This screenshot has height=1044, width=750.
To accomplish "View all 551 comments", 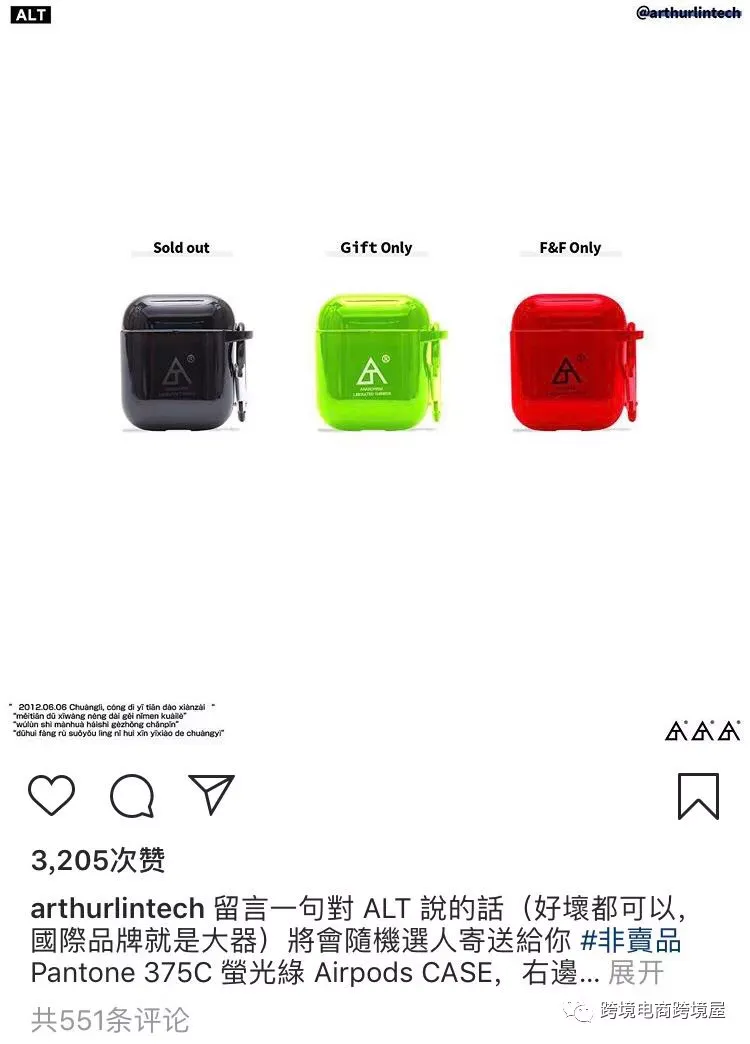I will [x=110, y=1020].
